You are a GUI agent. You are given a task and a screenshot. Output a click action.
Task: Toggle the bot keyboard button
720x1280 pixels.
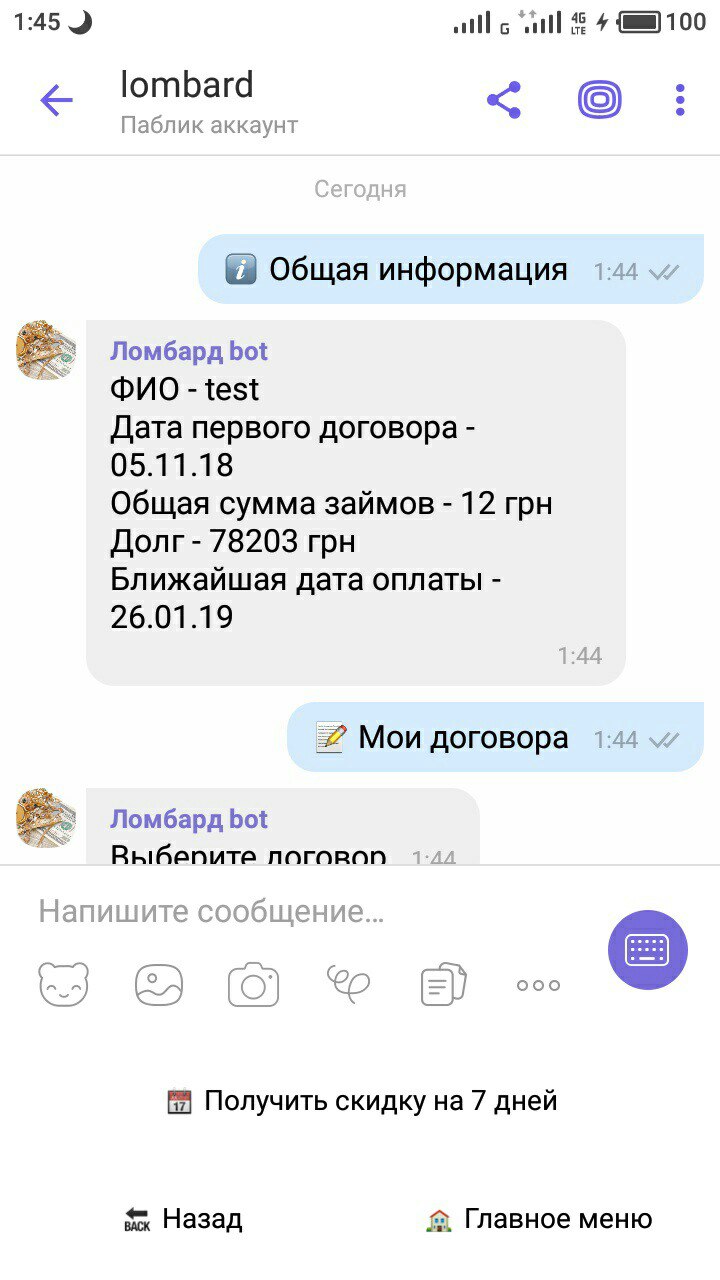click(x=647, y=950)
